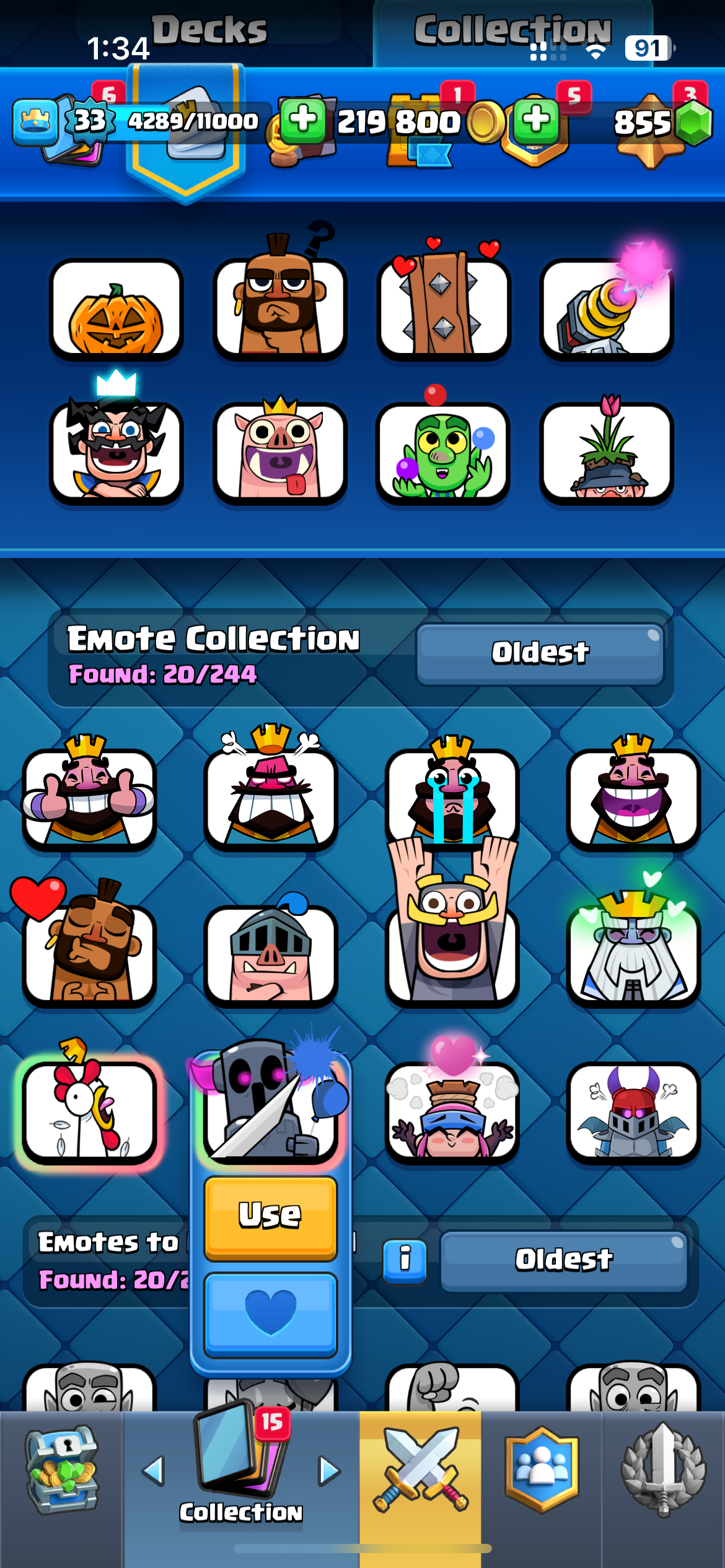725x1568 pixels.
Task: Open the king level 33 profile badge
Action: pos(90,121)
